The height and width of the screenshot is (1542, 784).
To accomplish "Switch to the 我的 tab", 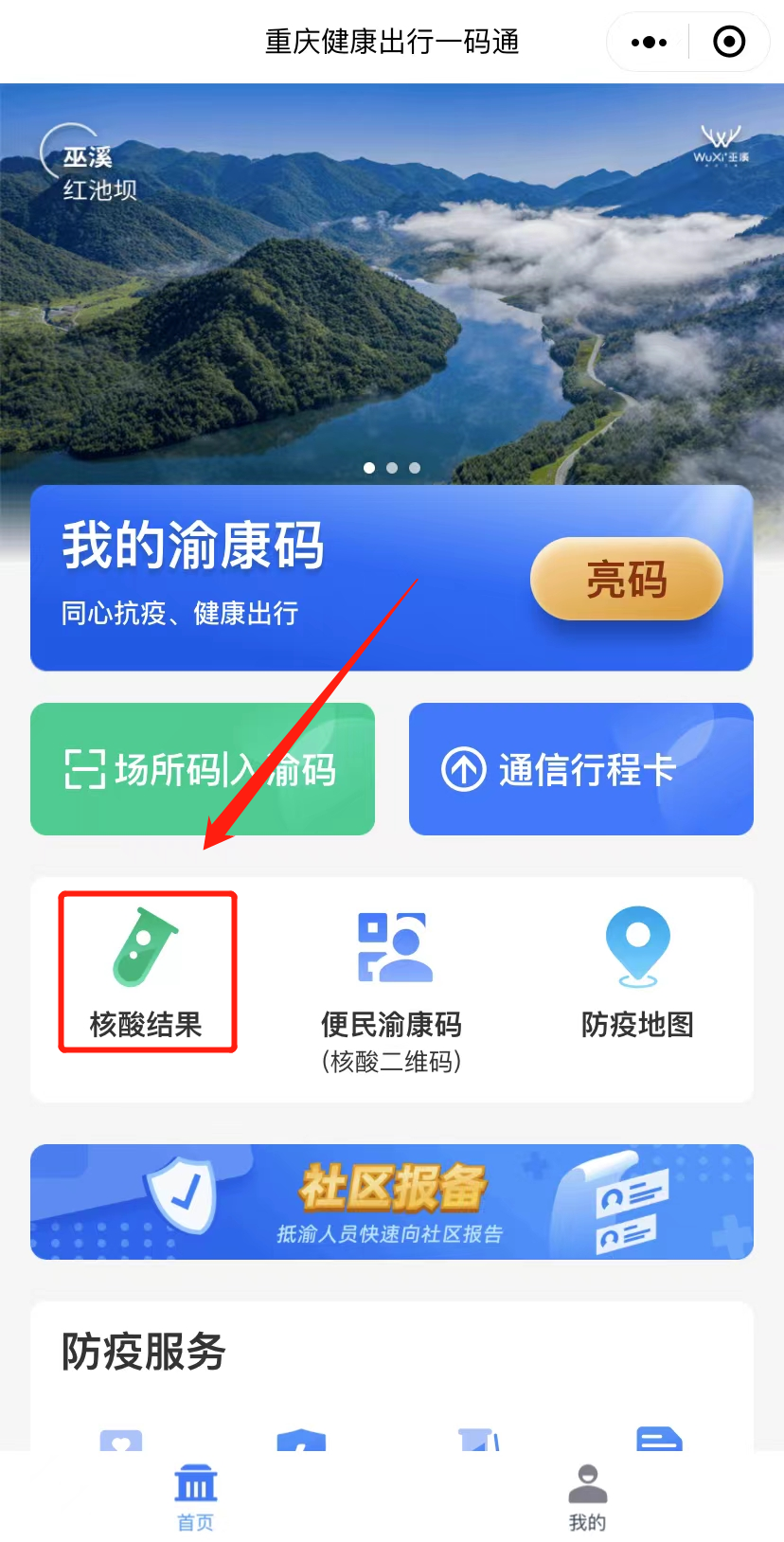I will coord(587,1497).
